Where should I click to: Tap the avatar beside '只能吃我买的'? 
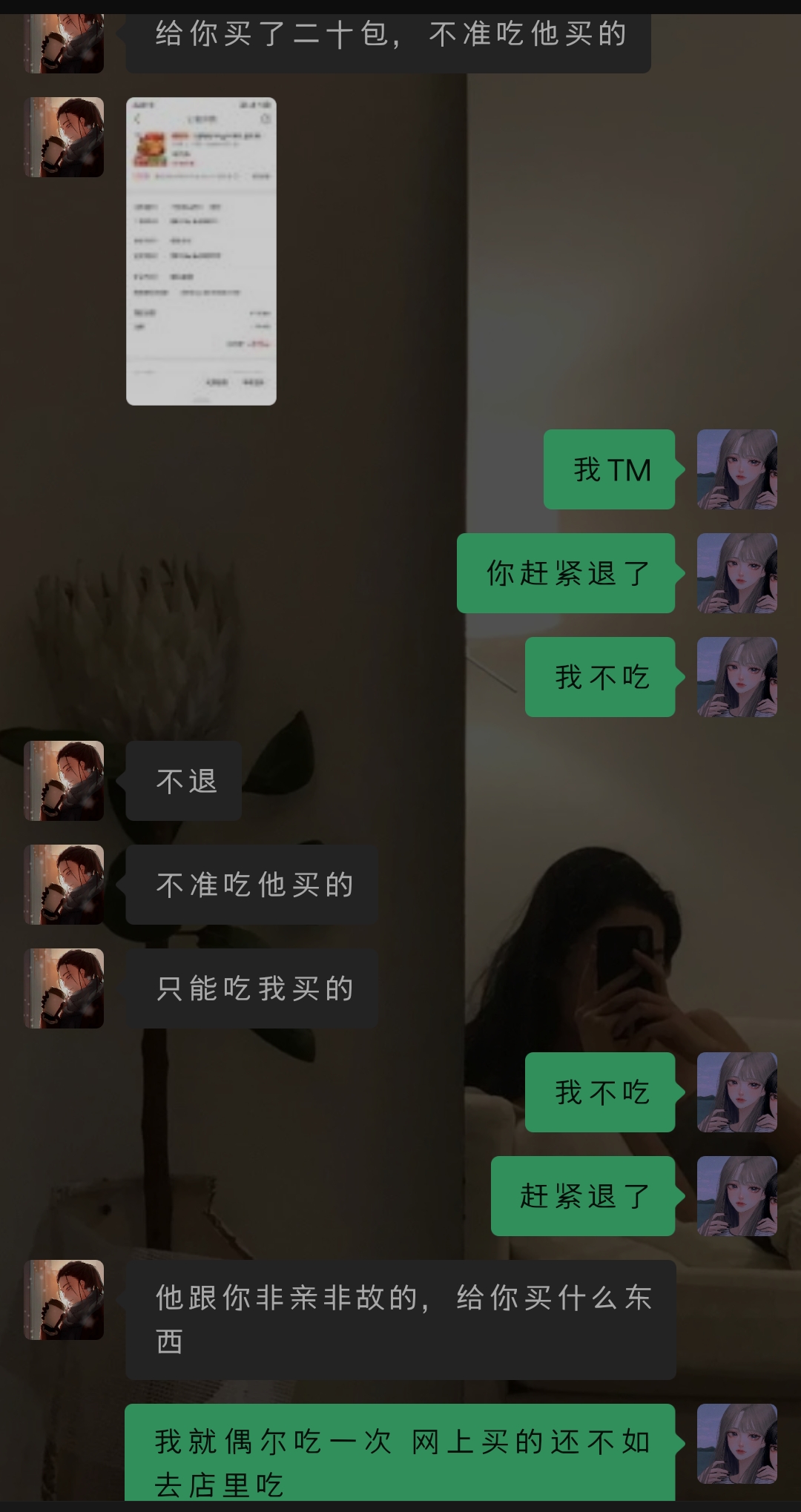pos(65,988)
